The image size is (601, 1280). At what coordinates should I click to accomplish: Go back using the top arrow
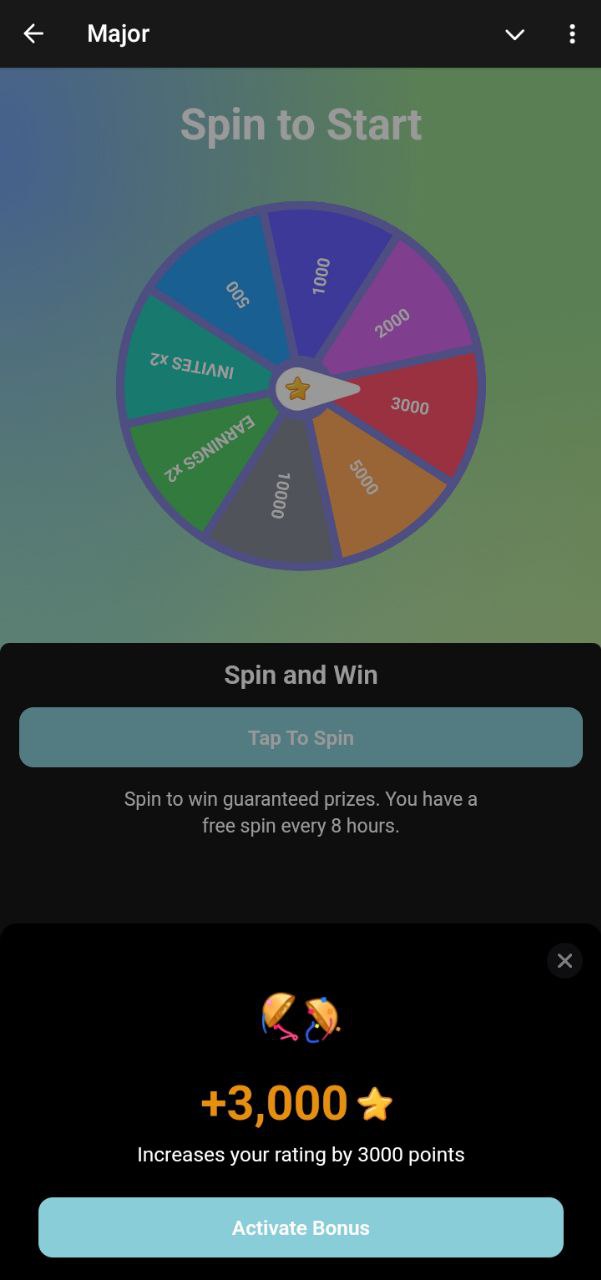click(33, 34)
